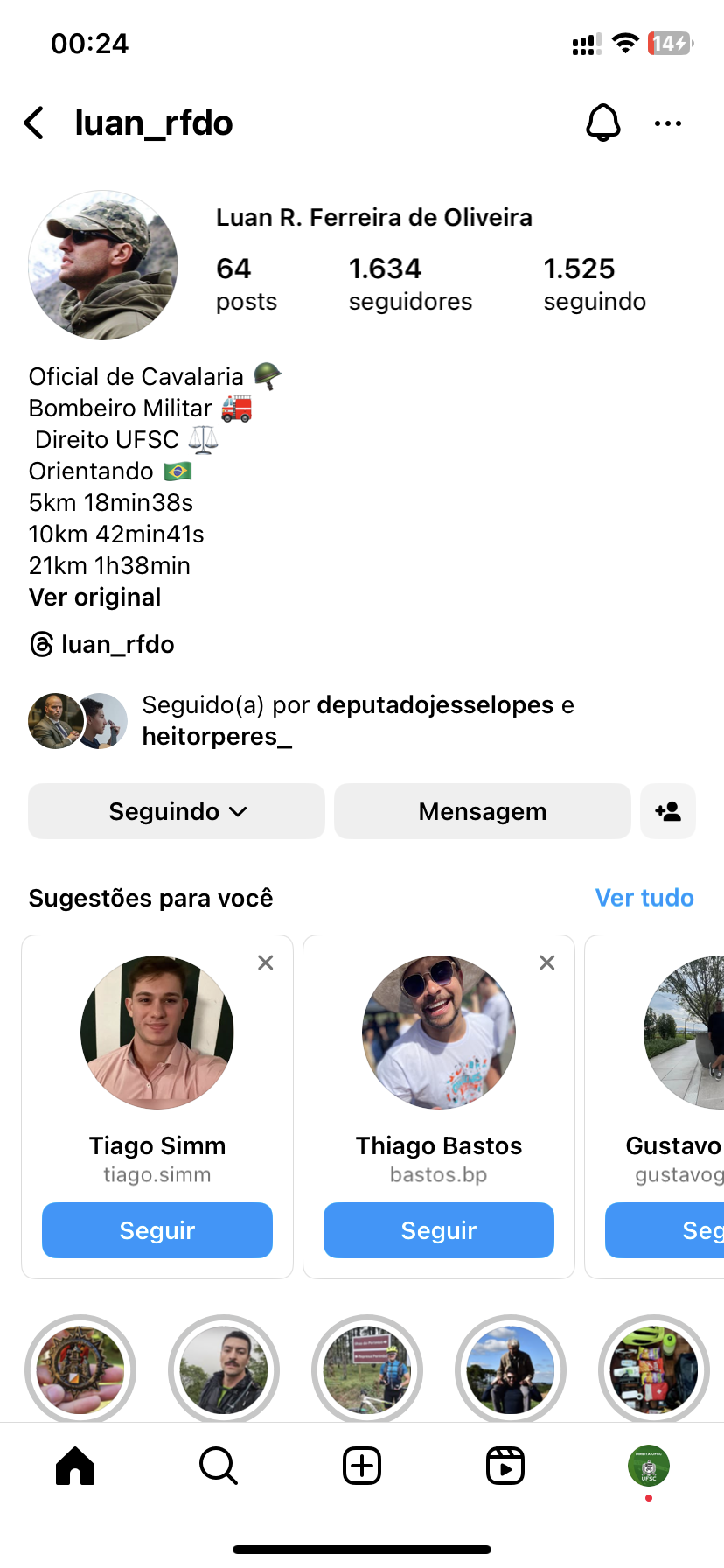Screen dimensions: 724x1568
Task: Dismiss the Thiago Bastos suggestion
Action: 547,962
